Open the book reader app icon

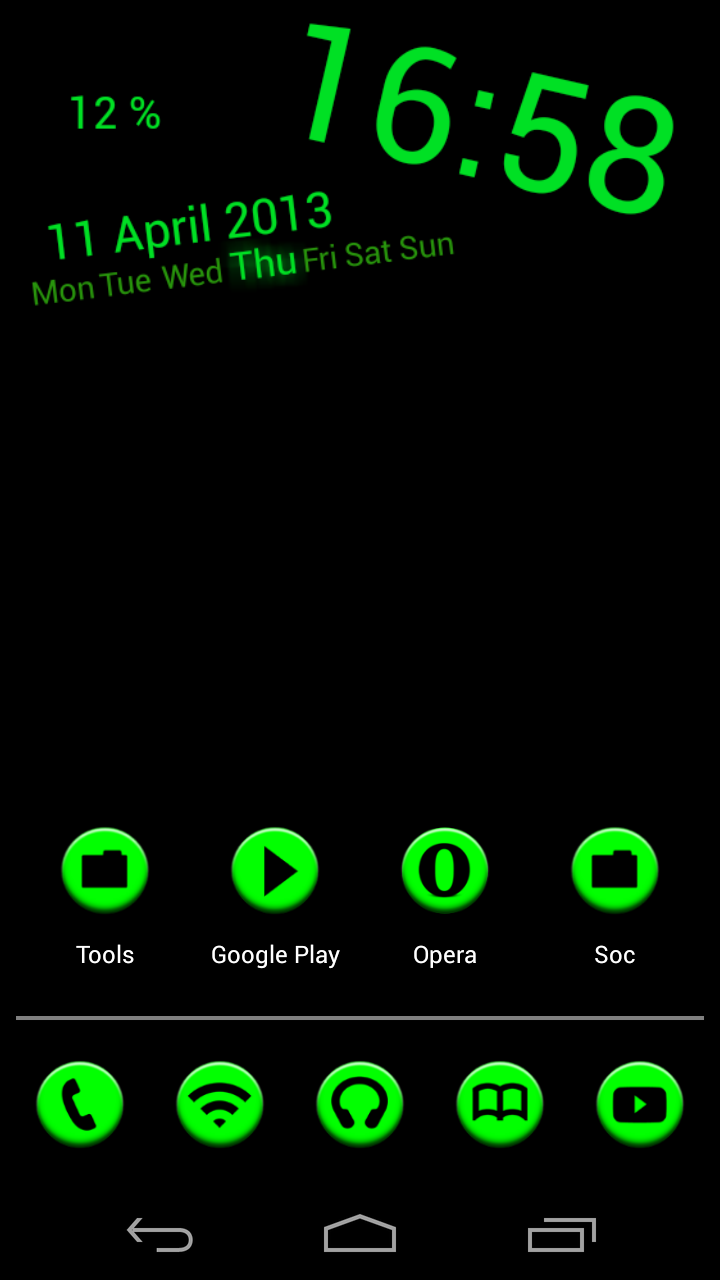[x=500, y=1105]
